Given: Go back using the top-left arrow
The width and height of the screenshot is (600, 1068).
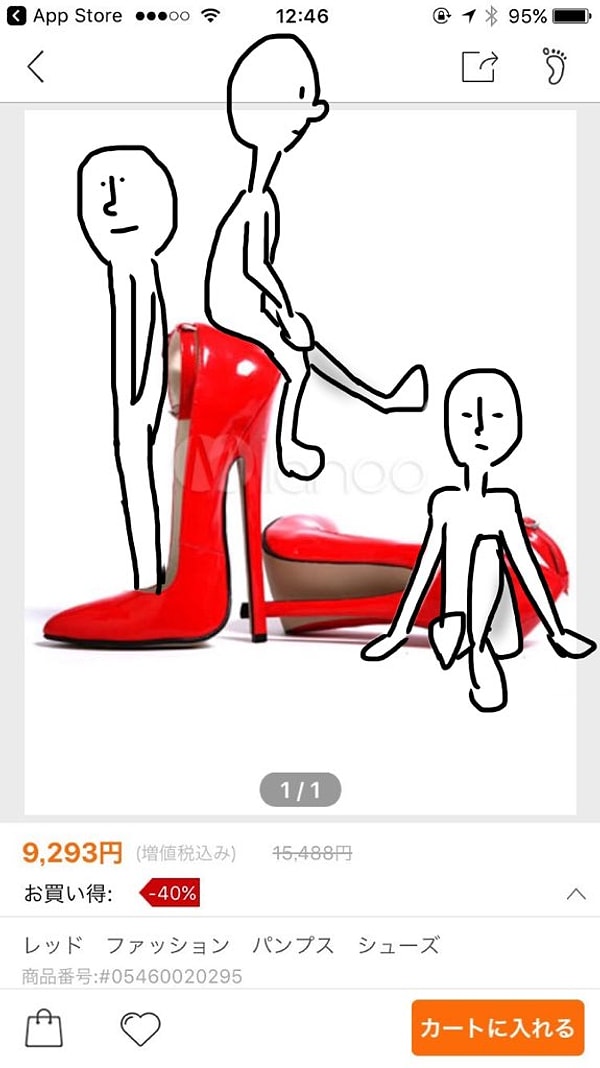Looking at the screenshot, I should coord(36,66).
